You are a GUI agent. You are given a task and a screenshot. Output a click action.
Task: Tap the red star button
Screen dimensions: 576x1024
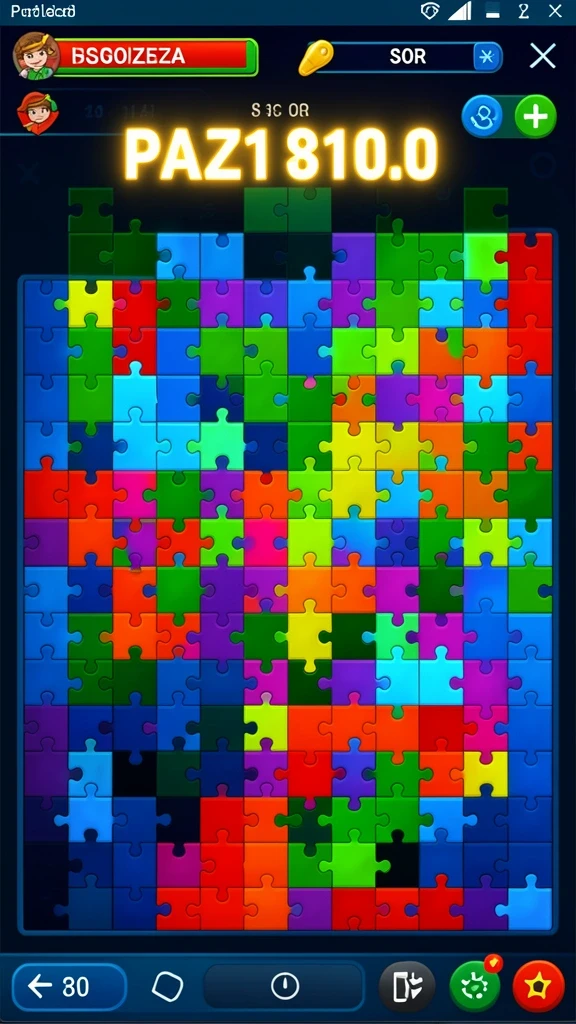pos(538,986)
